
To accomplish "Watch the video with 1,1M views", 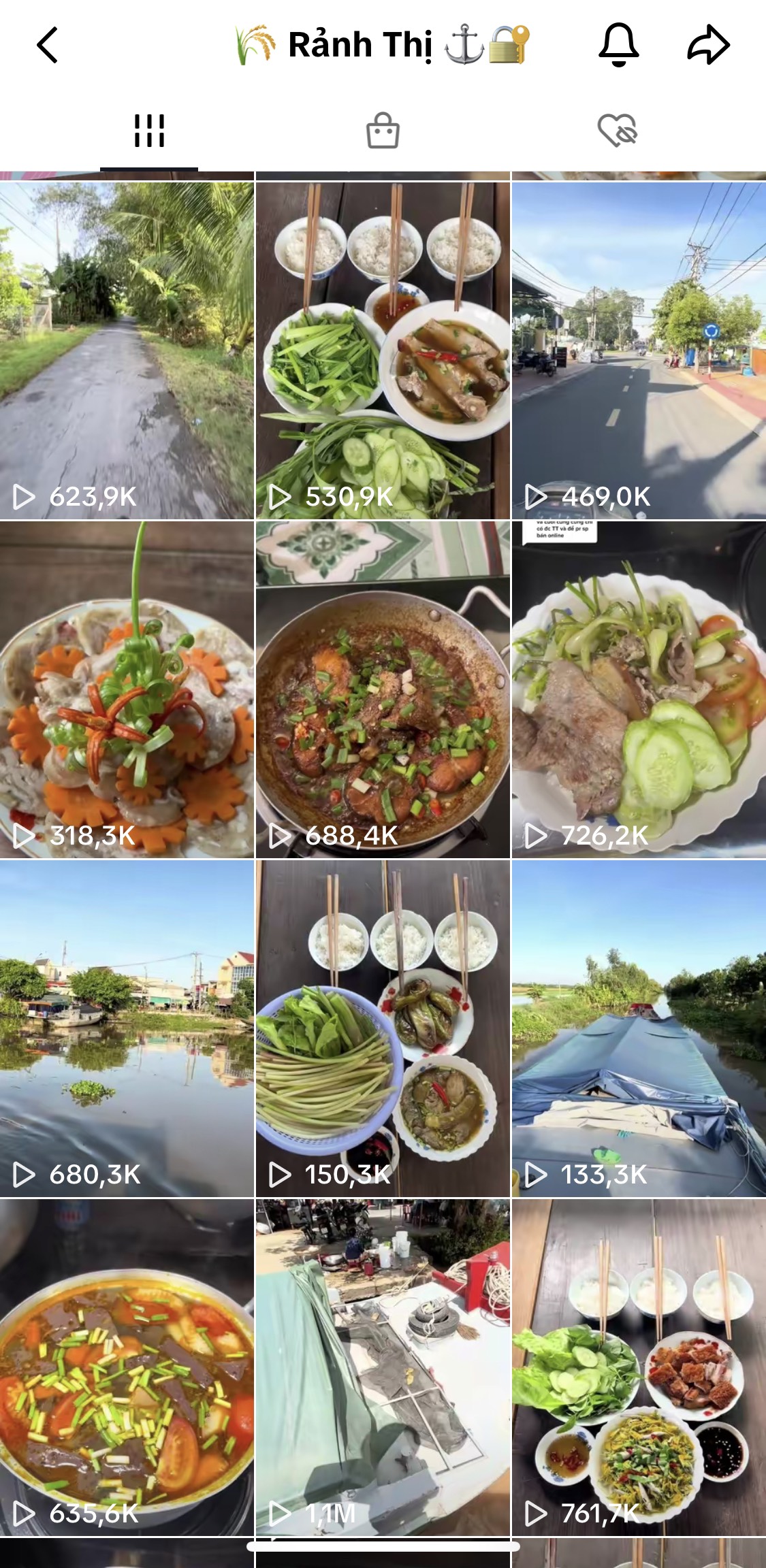I will click(383, 1367).
